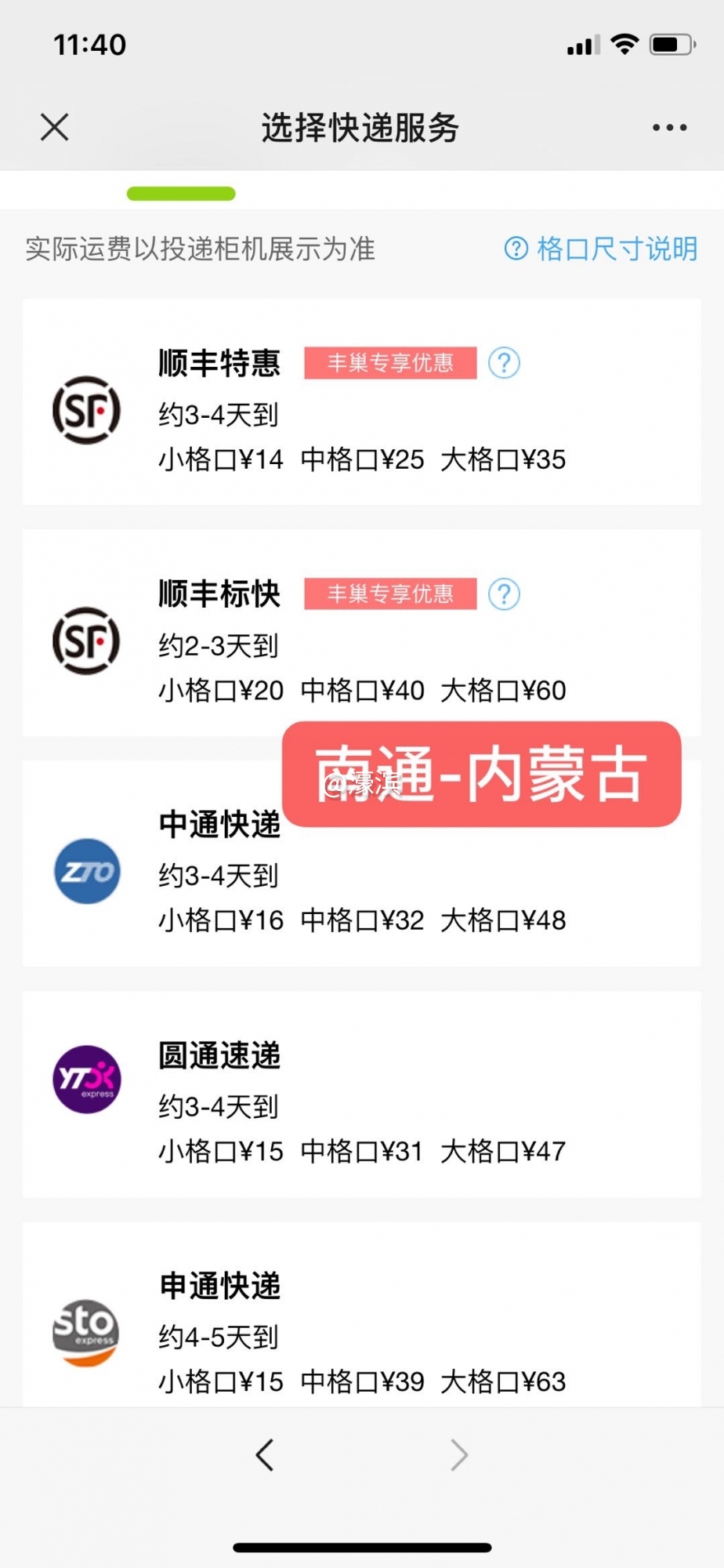Open the 顺丰标快 question mark help icon
Viewport: 724px width, 1568px height.
click(505, 594)
